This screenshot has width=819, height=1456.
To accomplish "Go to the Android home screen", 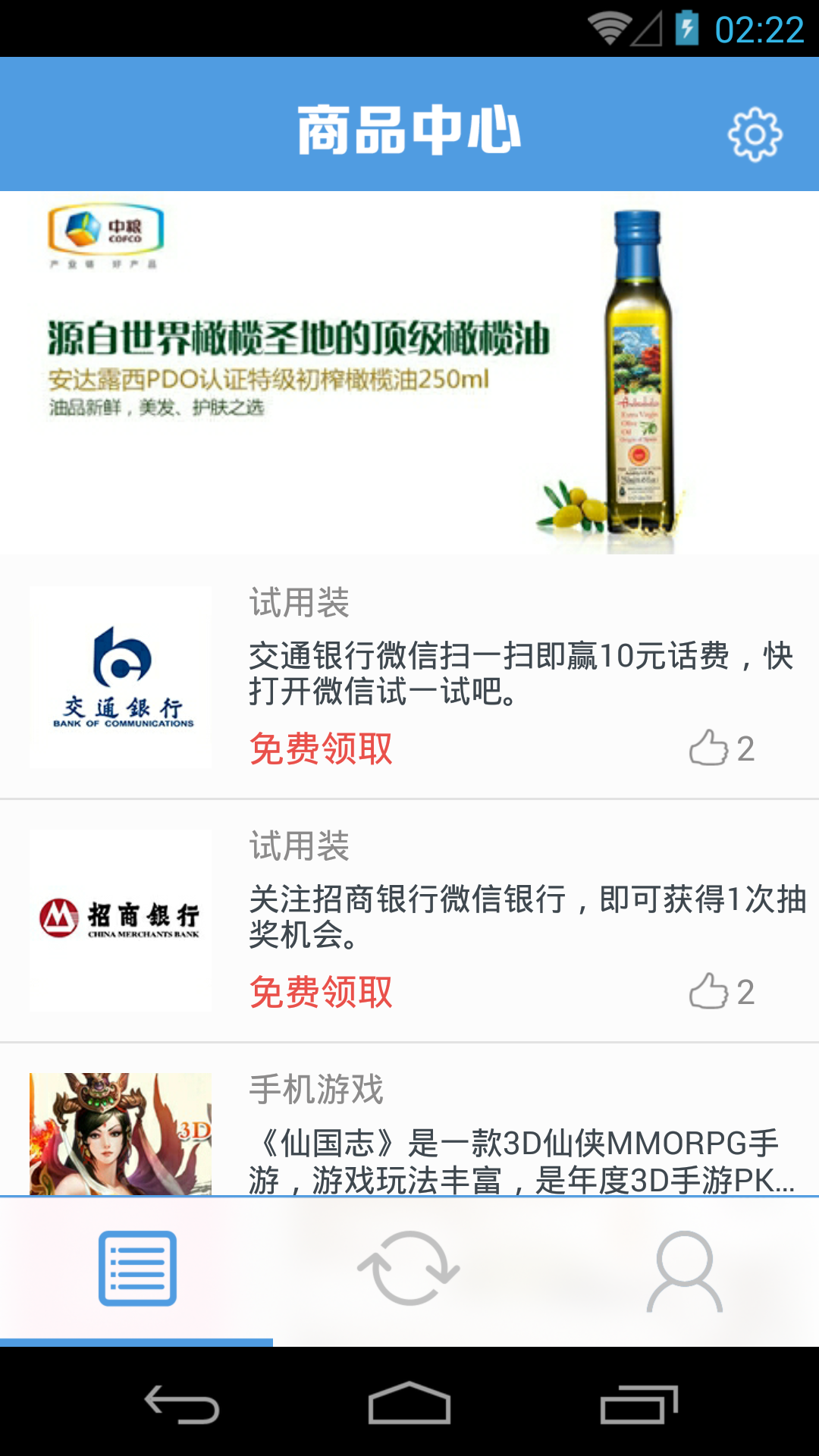I will [x=409, y=1405].
